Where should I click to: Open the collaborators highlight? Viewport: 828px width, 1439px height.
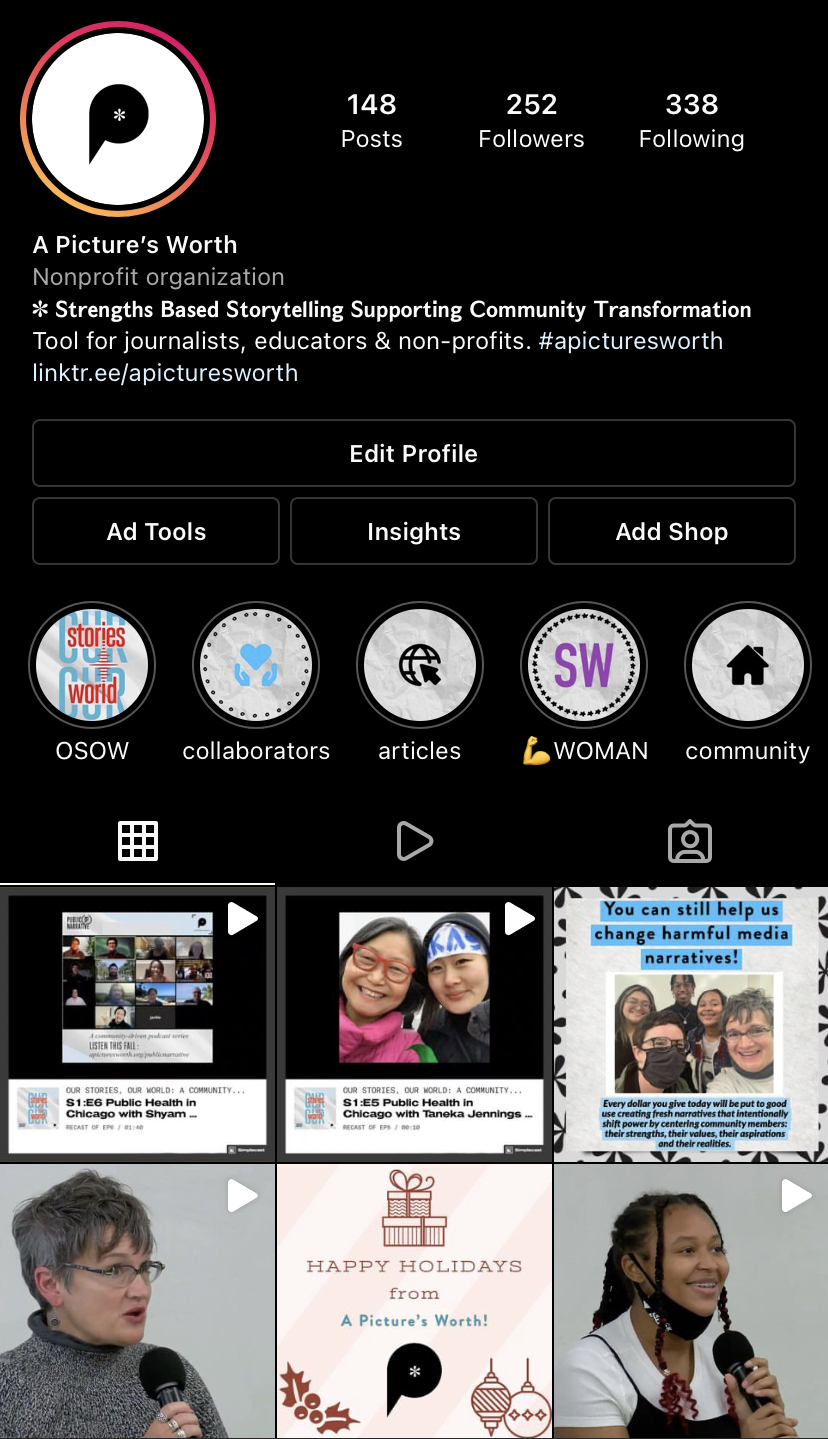tap(256, 665)
